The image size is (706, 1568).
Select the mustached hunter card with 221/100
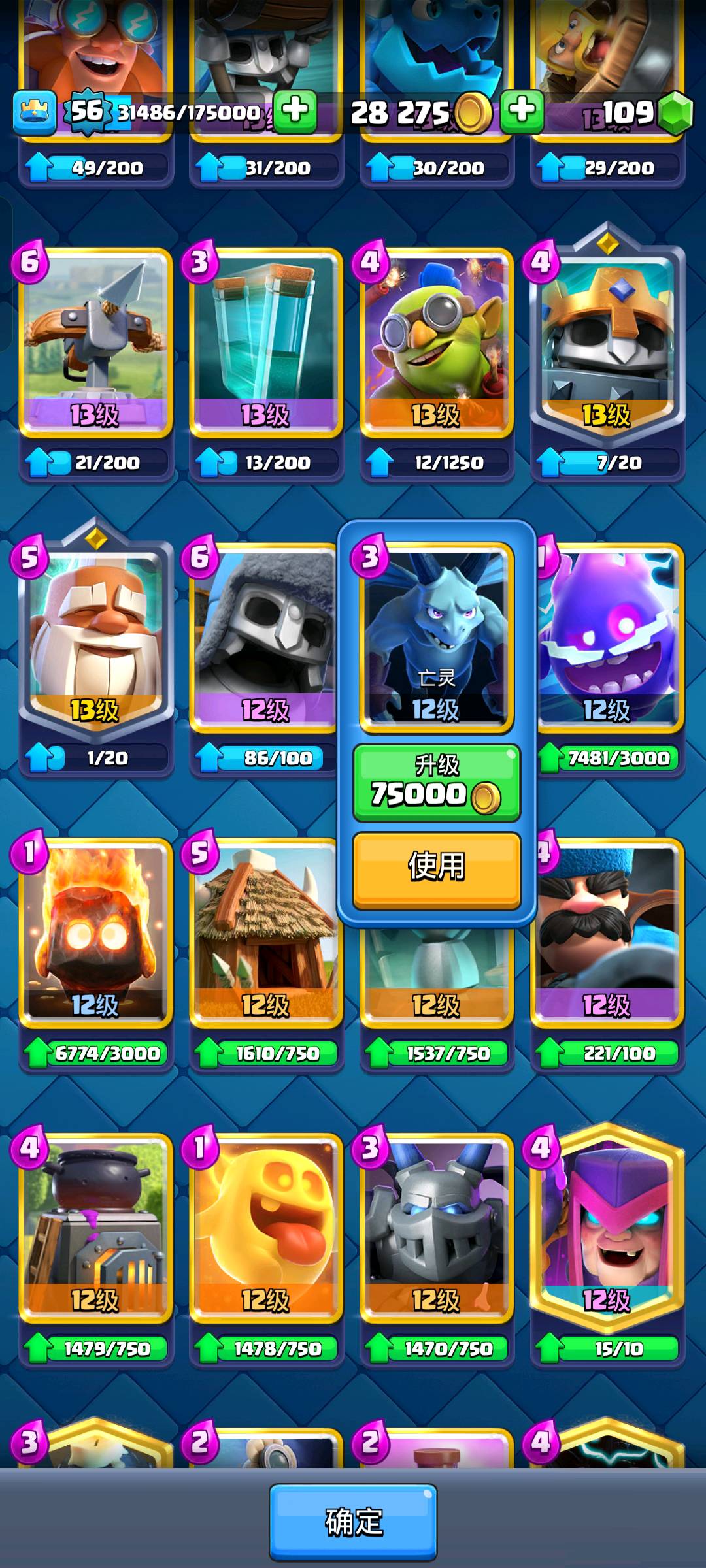point(609,933)
